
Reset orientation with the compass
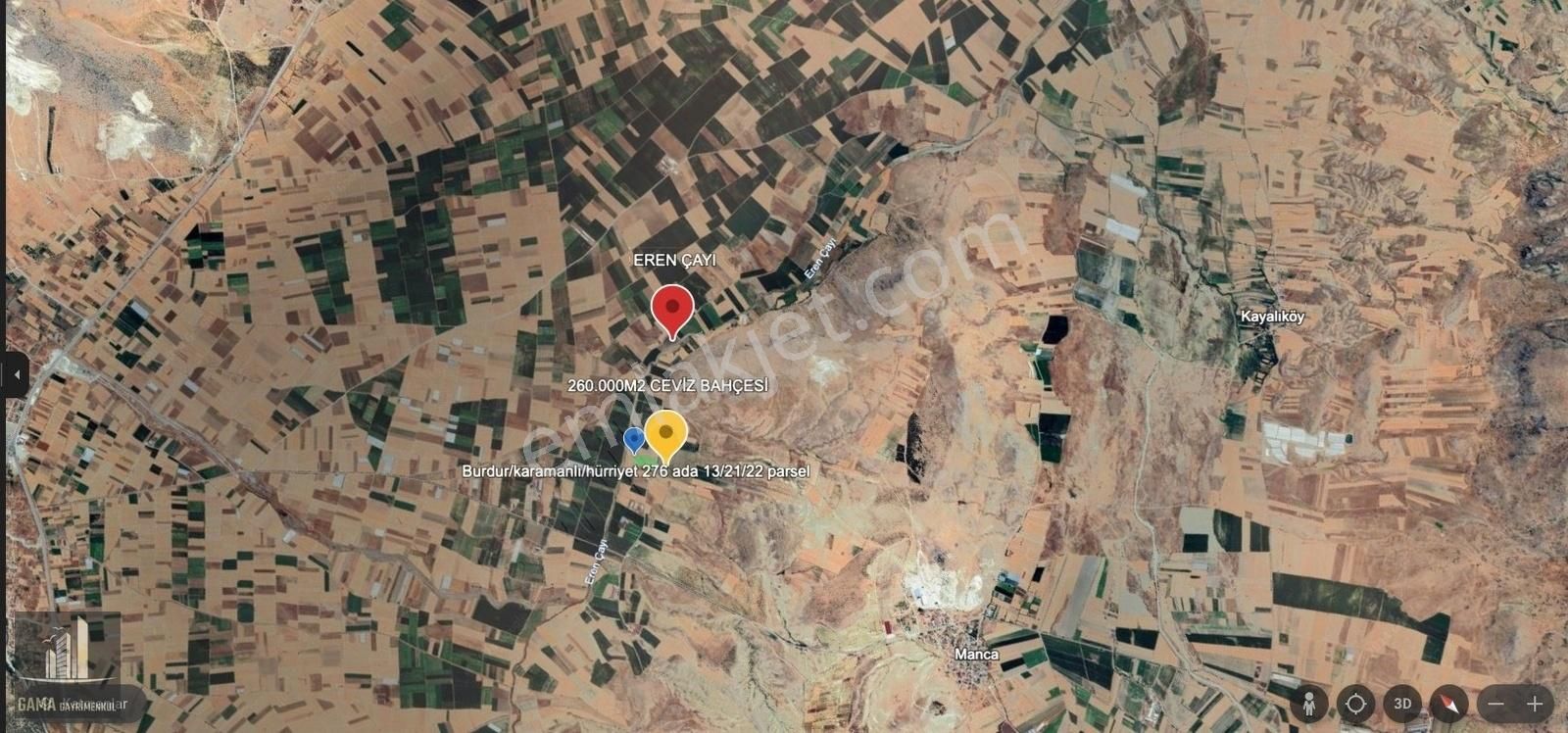[1448, 704]
